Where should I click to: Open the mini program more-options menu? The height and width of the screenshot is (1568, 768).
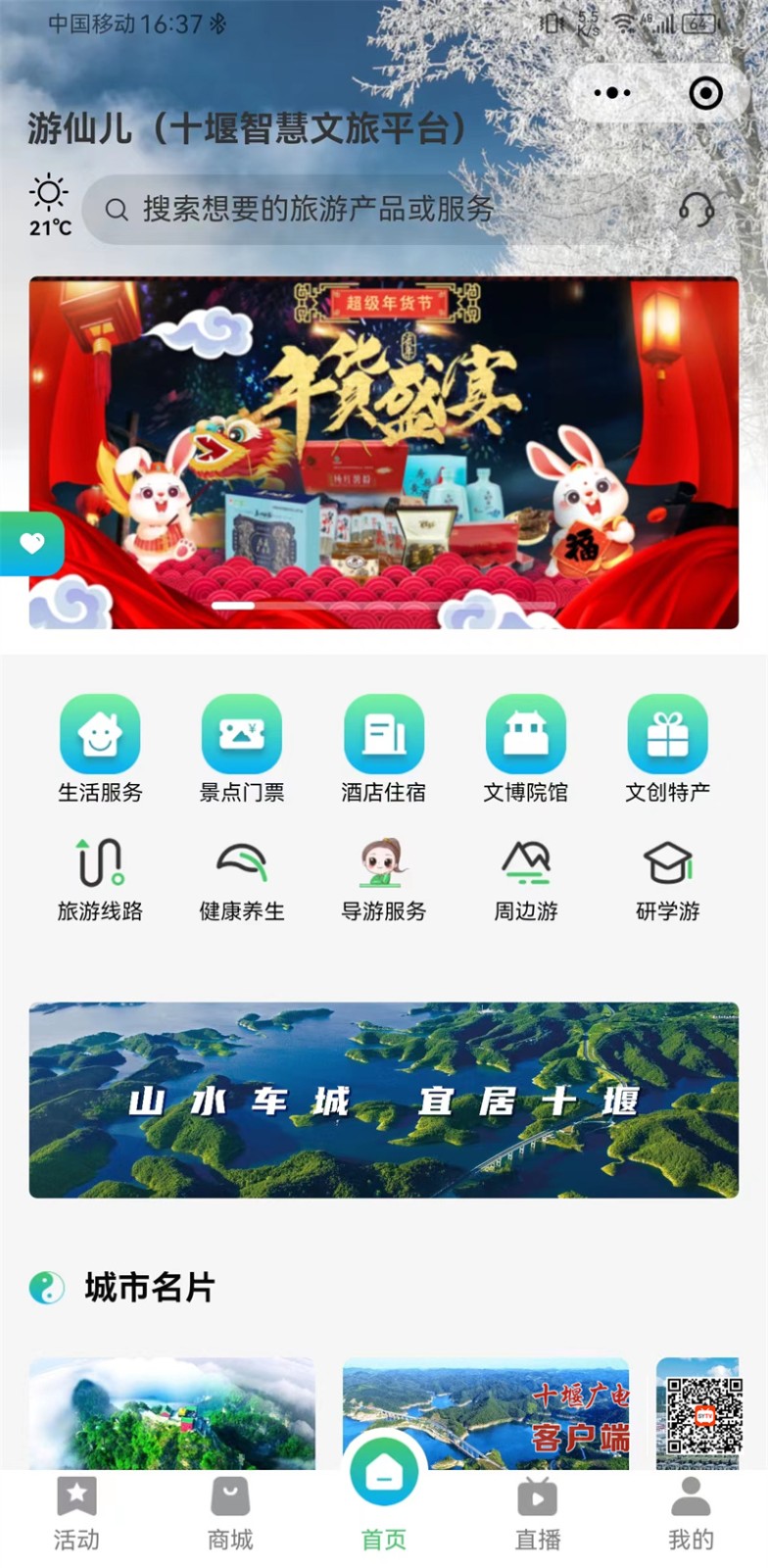click(x=612, y=93)
